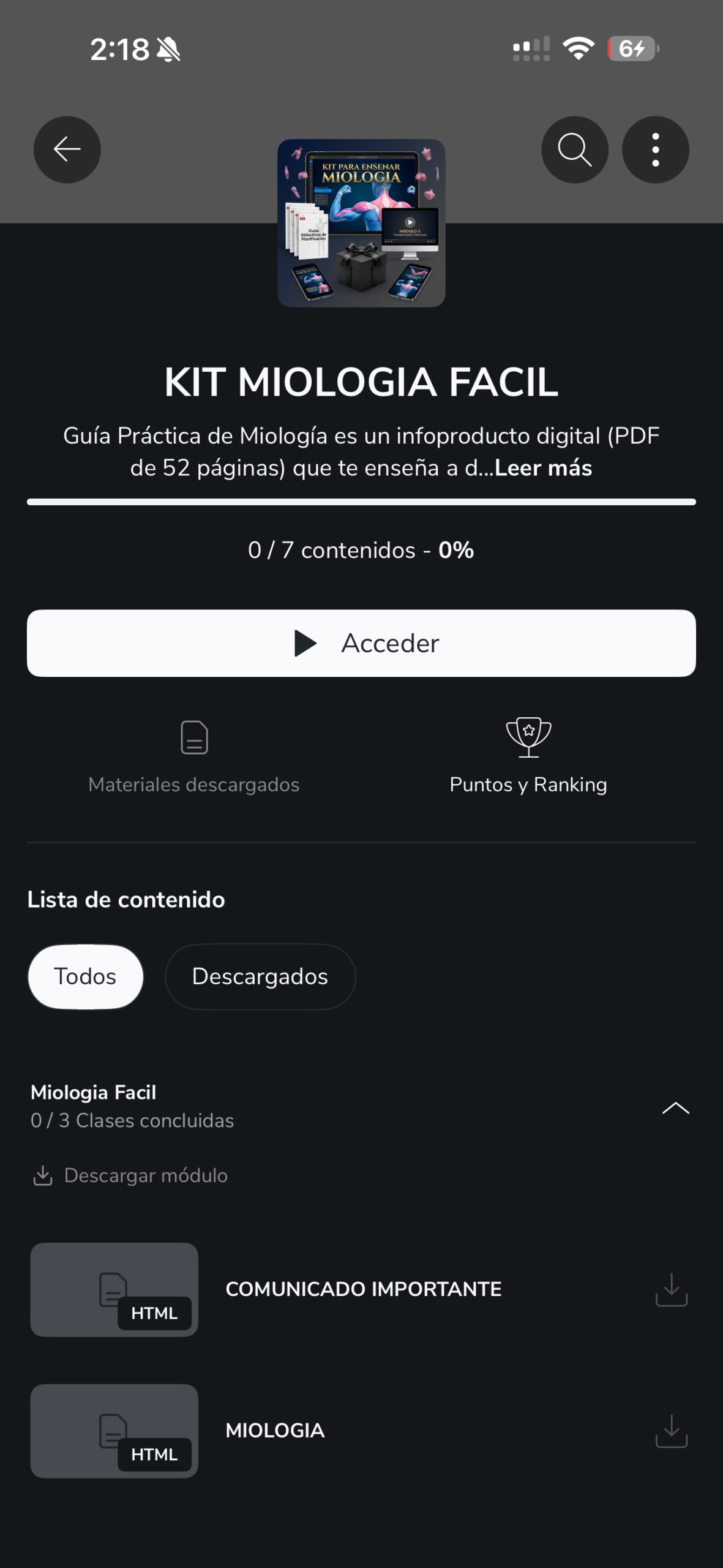Open the COMUNICADO IMPORTANTE lesson
This screenshot has width=723, height=1568.
point(363,1289)
